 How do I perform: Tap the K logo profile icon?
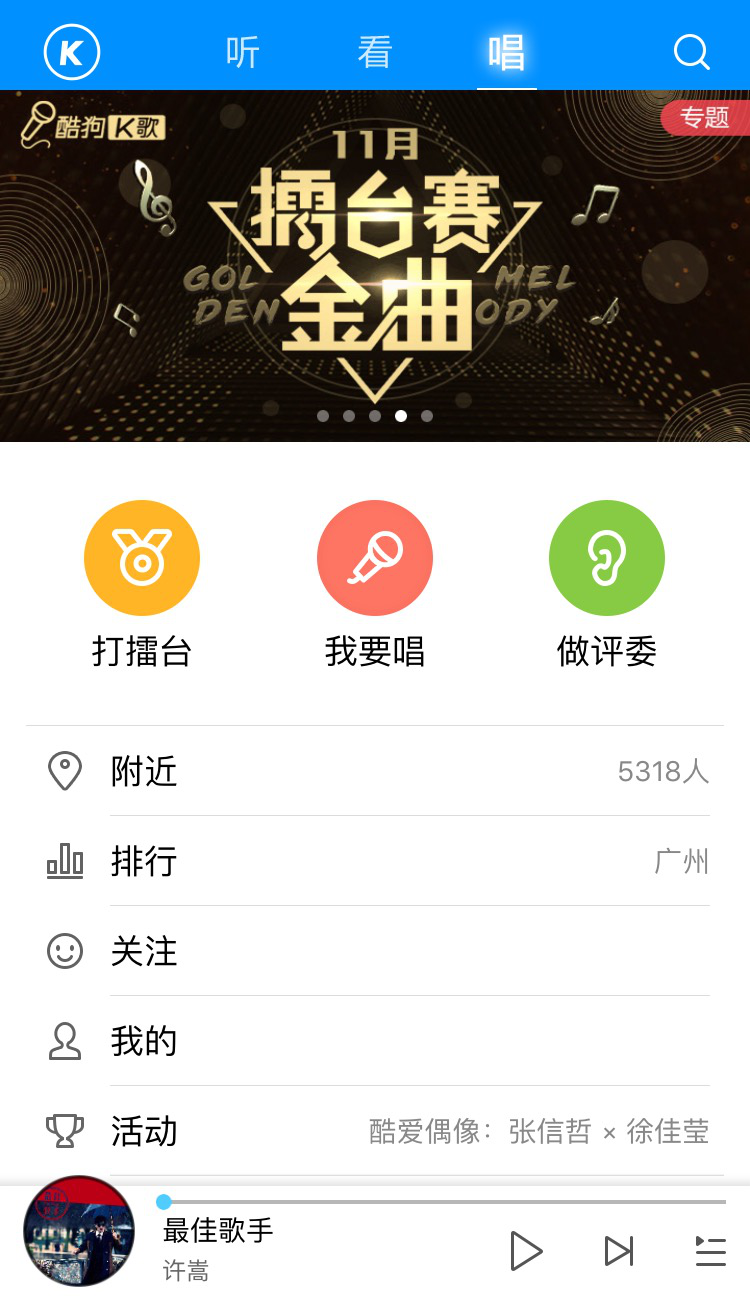(72, 51)
